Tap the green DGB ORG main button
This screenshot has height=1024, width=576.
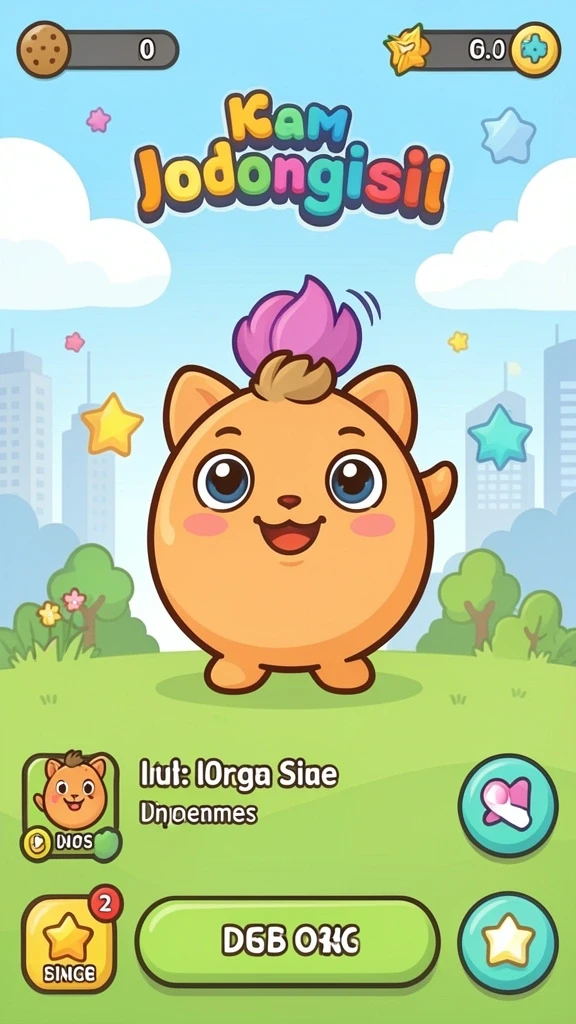(288, 940)
